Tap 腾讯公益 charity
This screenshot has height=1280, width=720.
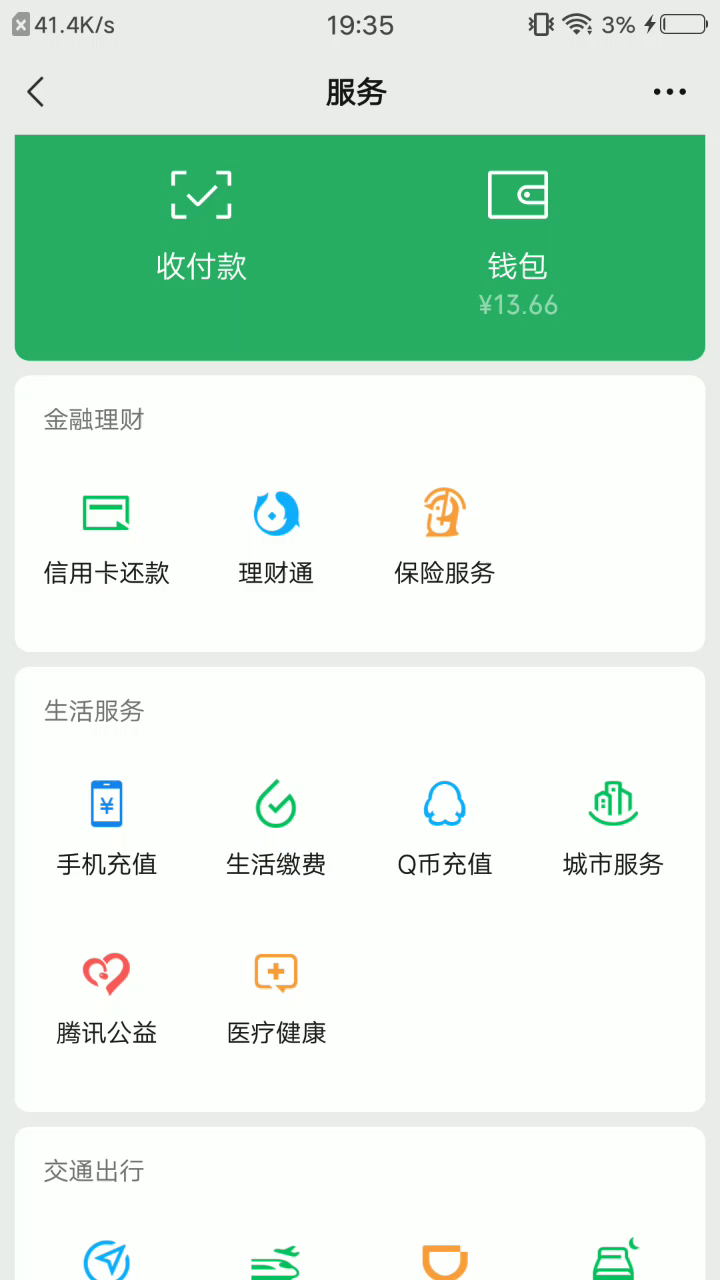pyautogui.click(x=107, y=997)
